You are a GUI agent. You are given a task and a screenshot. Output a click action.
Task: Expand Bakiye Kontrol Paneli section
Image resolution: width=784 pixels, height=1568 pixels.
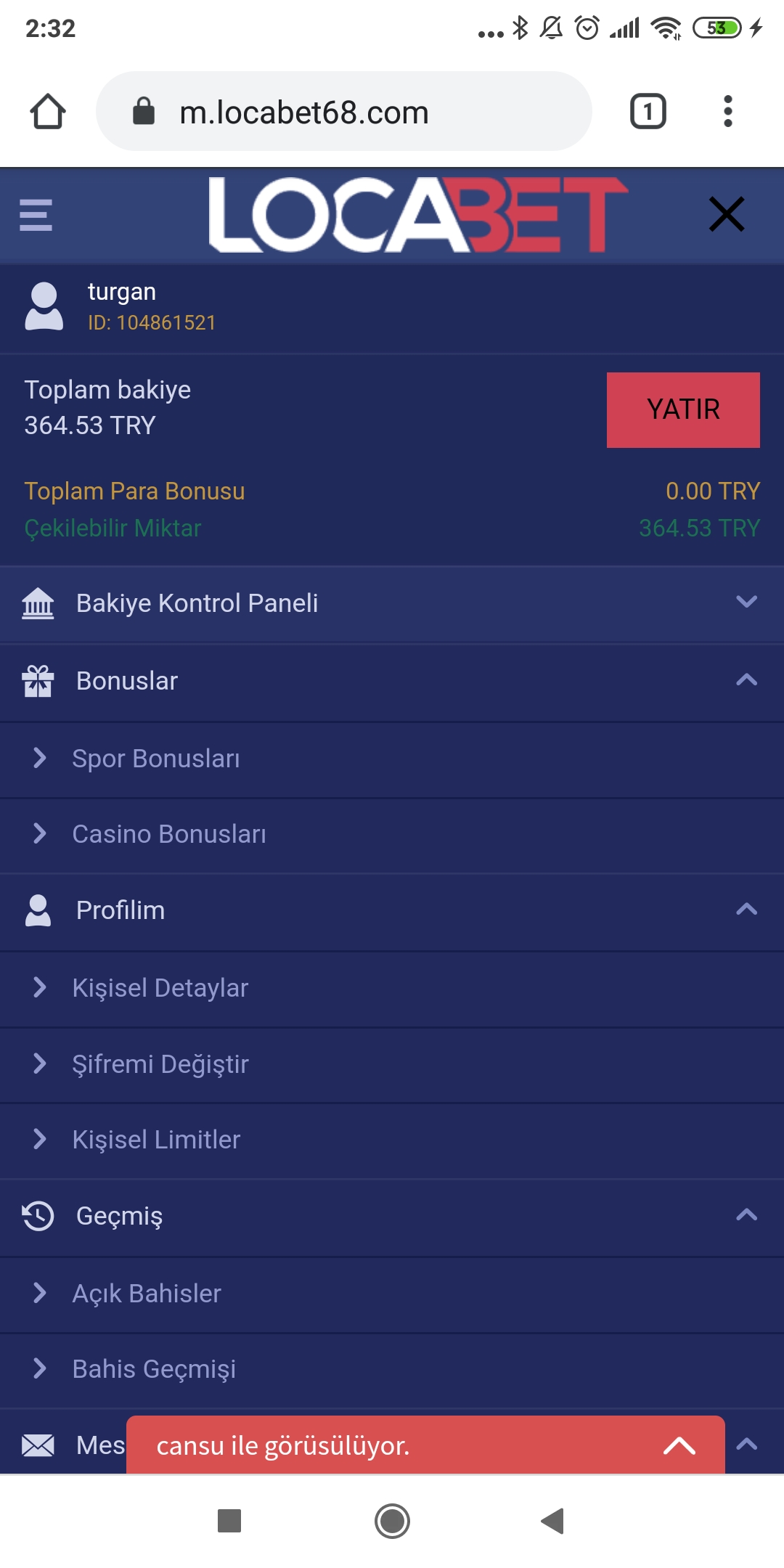[392, 603]
